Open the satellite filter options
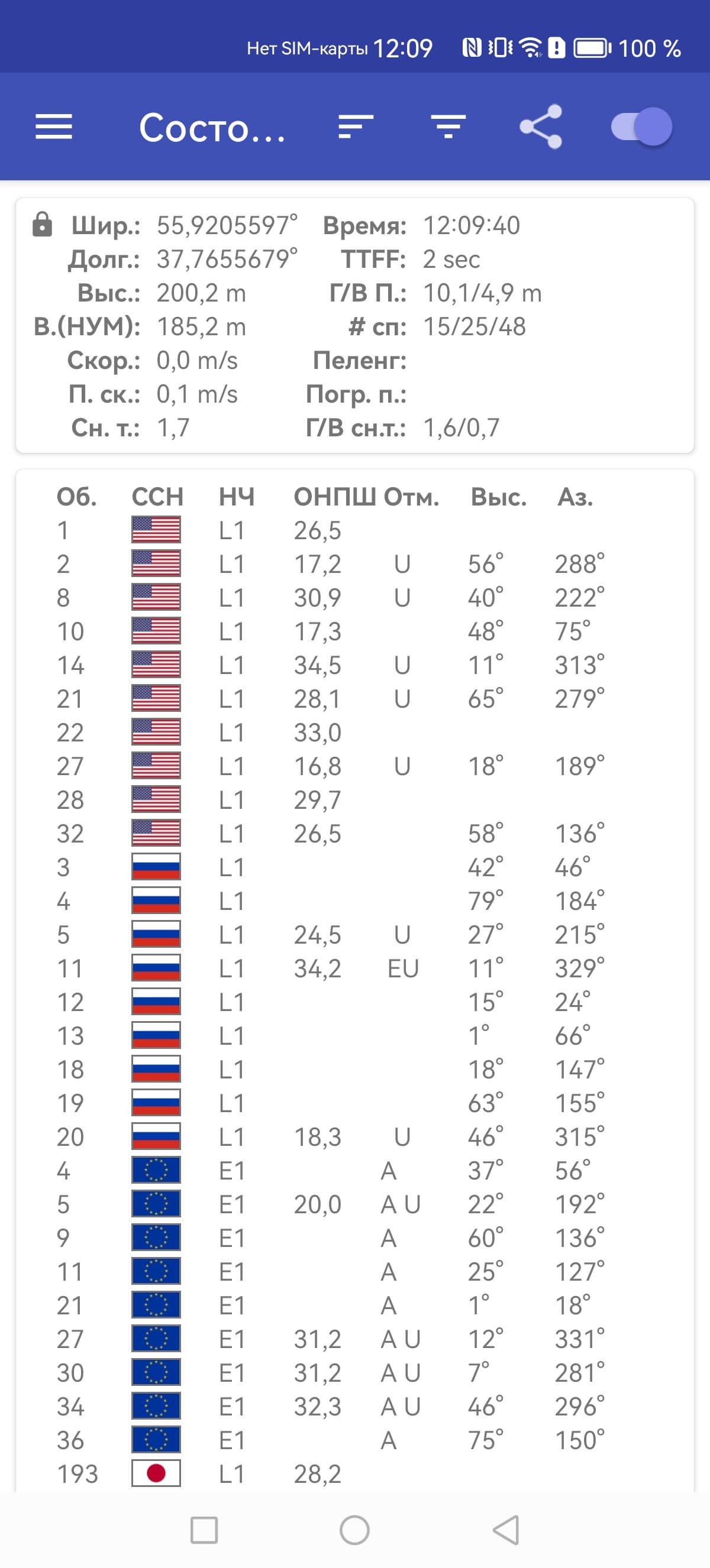Viewport: 710px width, 1568px height. click(x=448, y=127)
